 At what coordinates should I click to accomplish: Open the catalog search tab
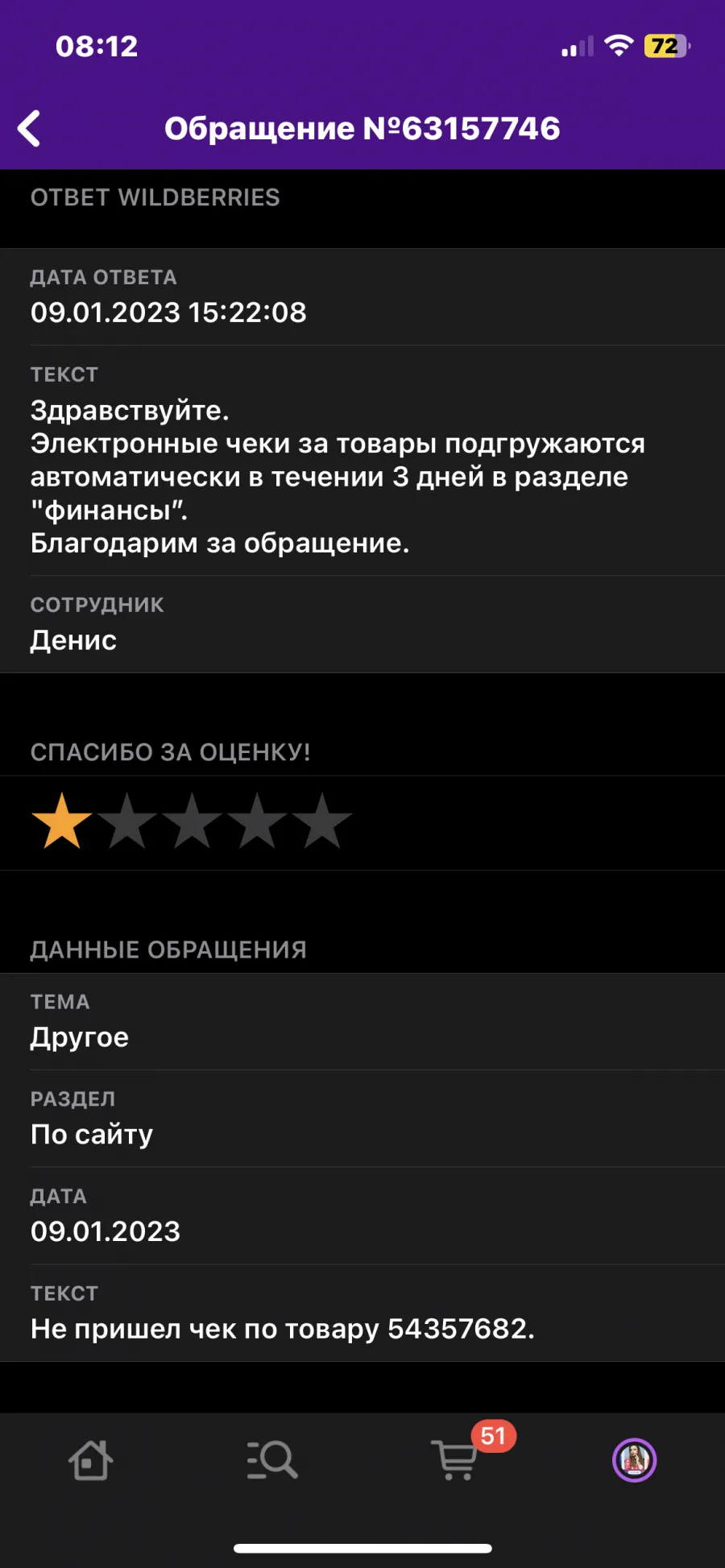[272, 1459]
